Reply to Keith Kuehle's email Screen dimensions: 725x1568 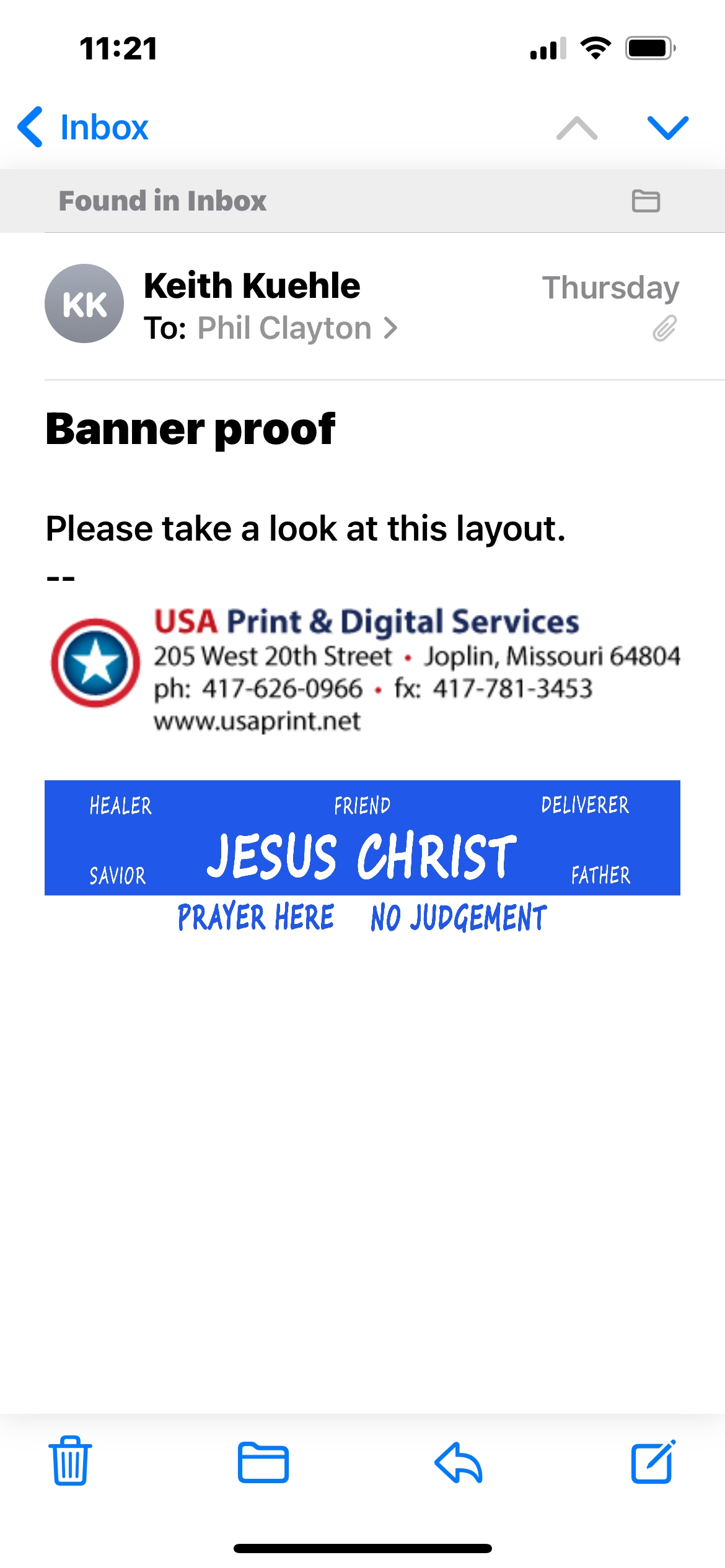pyautogui.click(x=459, y=1463)
